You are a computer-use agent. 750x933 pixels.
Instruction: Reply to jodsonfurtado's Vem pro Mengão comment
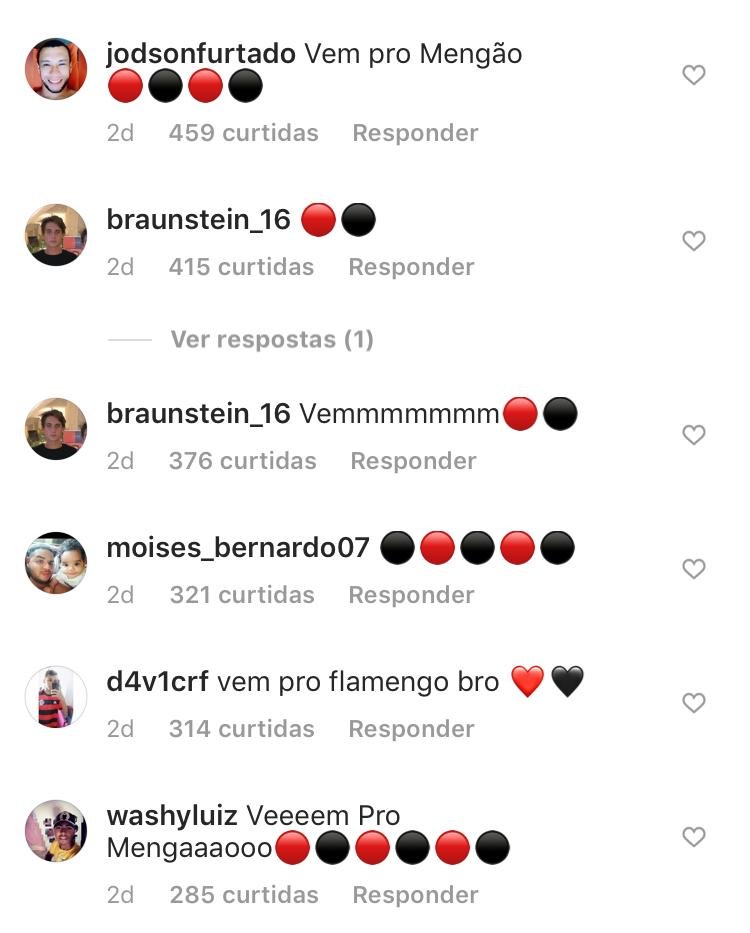[x=415, y=133]
